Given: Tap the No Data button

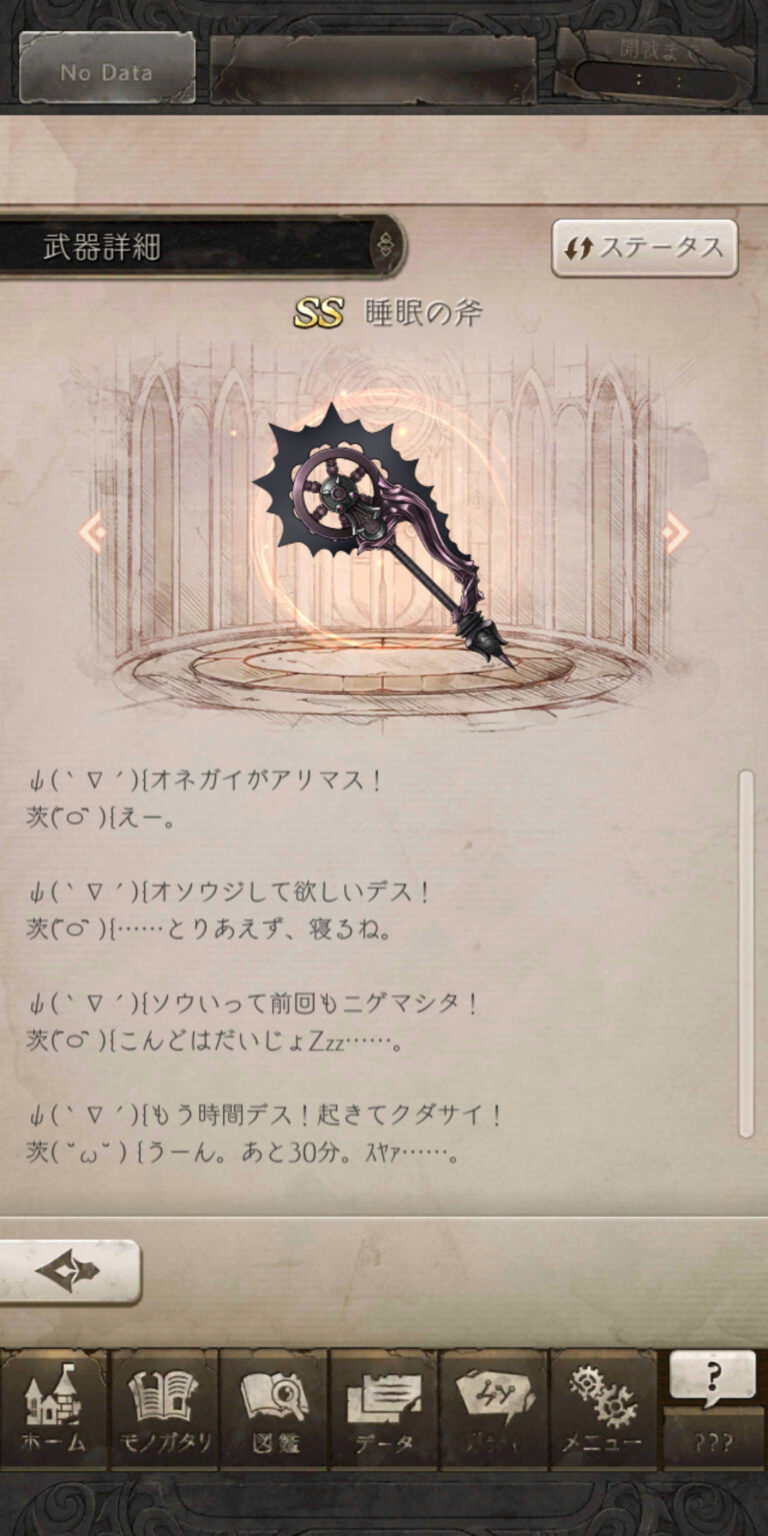Looking at the screenshot, I should 107,70.
